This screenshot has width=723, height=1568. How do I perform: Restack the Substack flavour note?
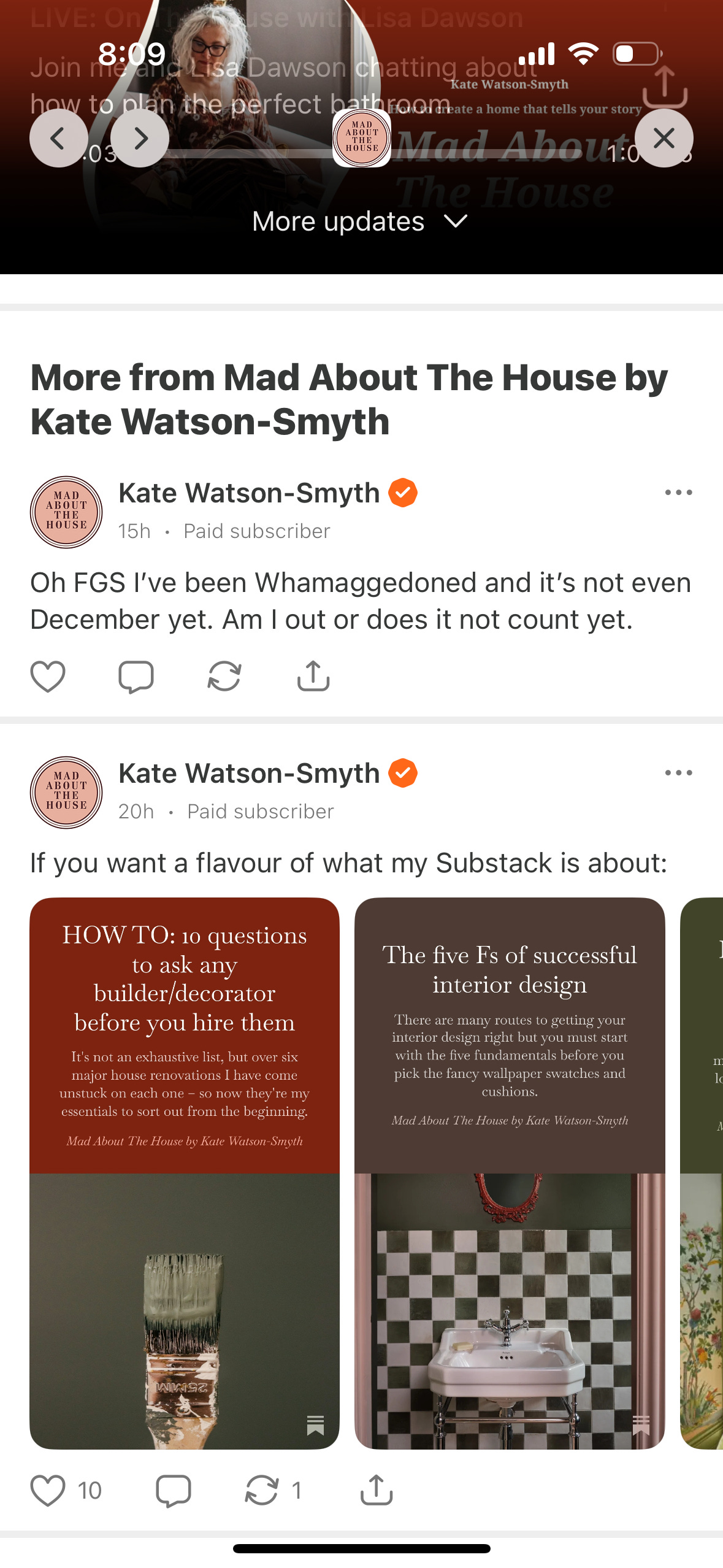tap(262, 1490)
